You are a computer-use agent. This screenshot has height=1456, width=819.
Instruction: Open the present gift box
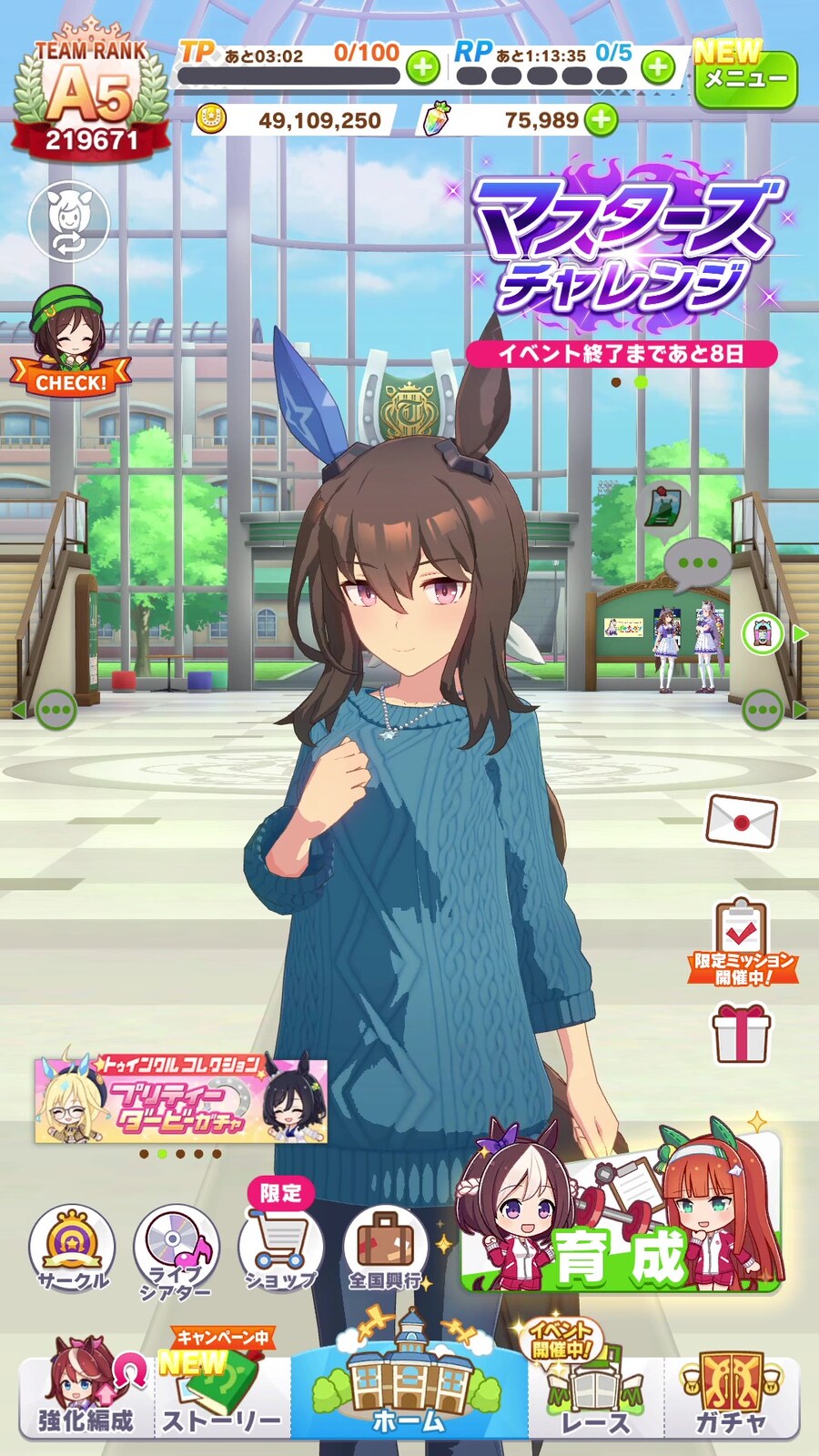pyautogui.click(x=741, y=1033)
